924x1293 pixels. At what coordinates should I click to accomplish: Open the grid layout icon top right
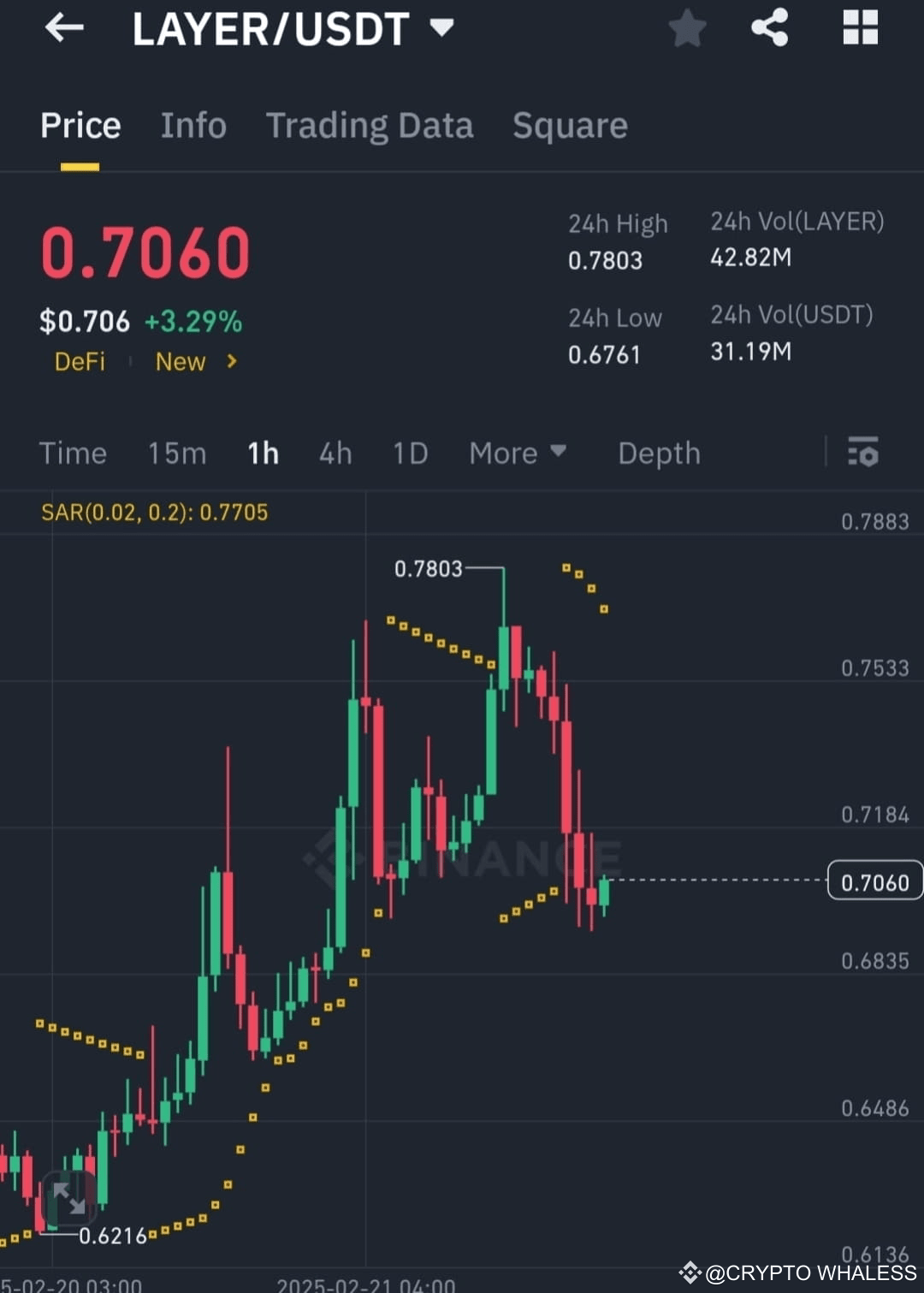(860, 28)
